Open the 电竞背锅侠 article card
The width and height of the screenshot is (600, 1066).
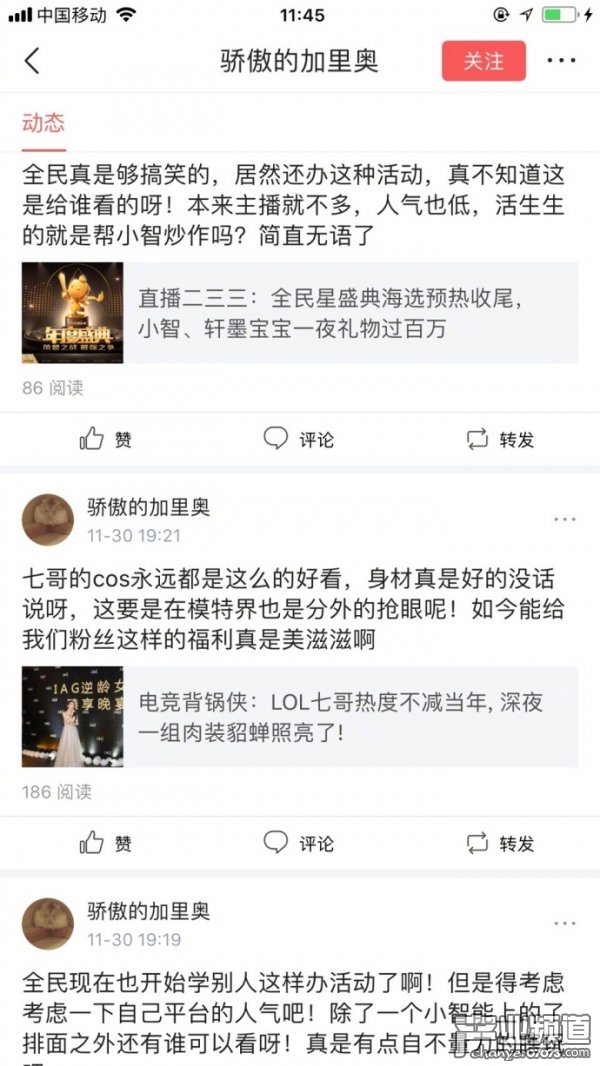(300, 717)
